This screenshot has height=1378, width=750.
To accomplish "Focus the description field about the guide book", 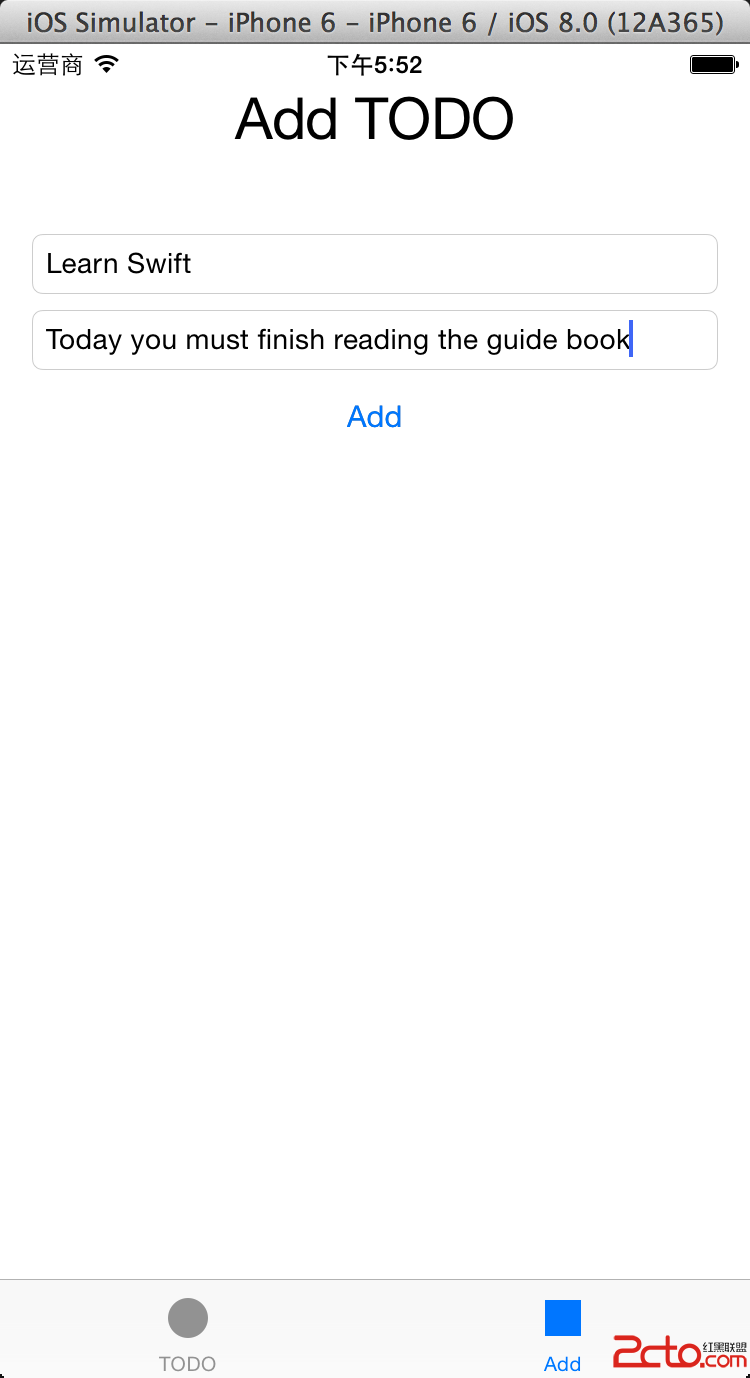I will click(x=374, y=340).
